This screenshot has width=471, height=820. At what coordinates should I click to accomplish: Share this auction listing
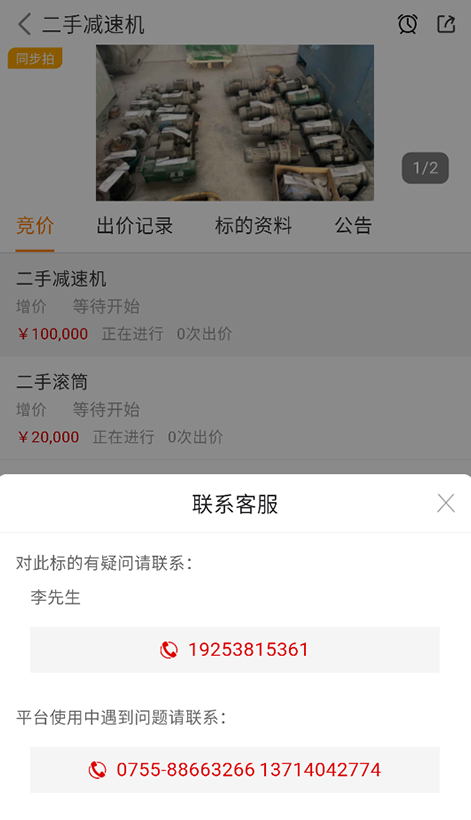[446, 24]
